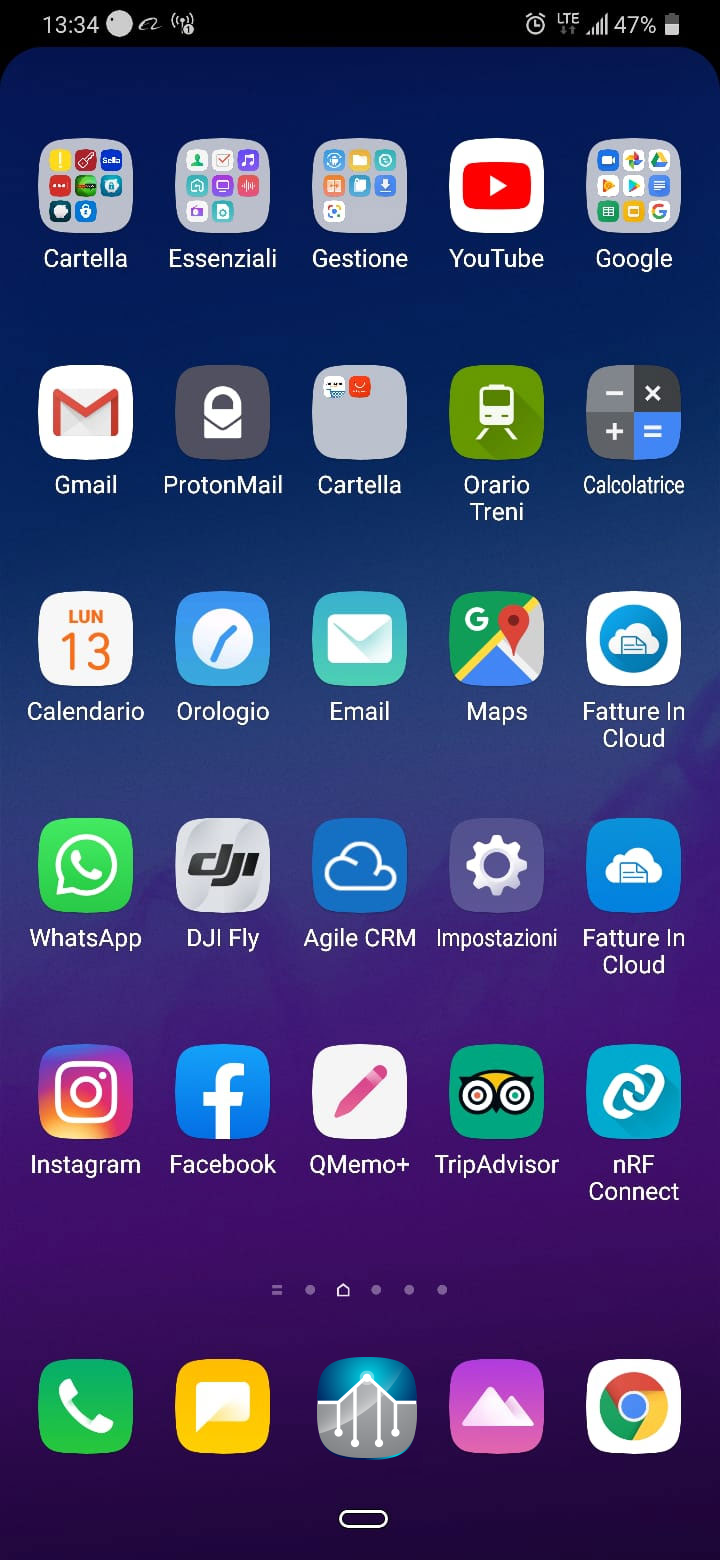Image resolution: width=720 pixels, height=1560 pixels.
Task: Open Orario Treni app
Action: [496, 413]
